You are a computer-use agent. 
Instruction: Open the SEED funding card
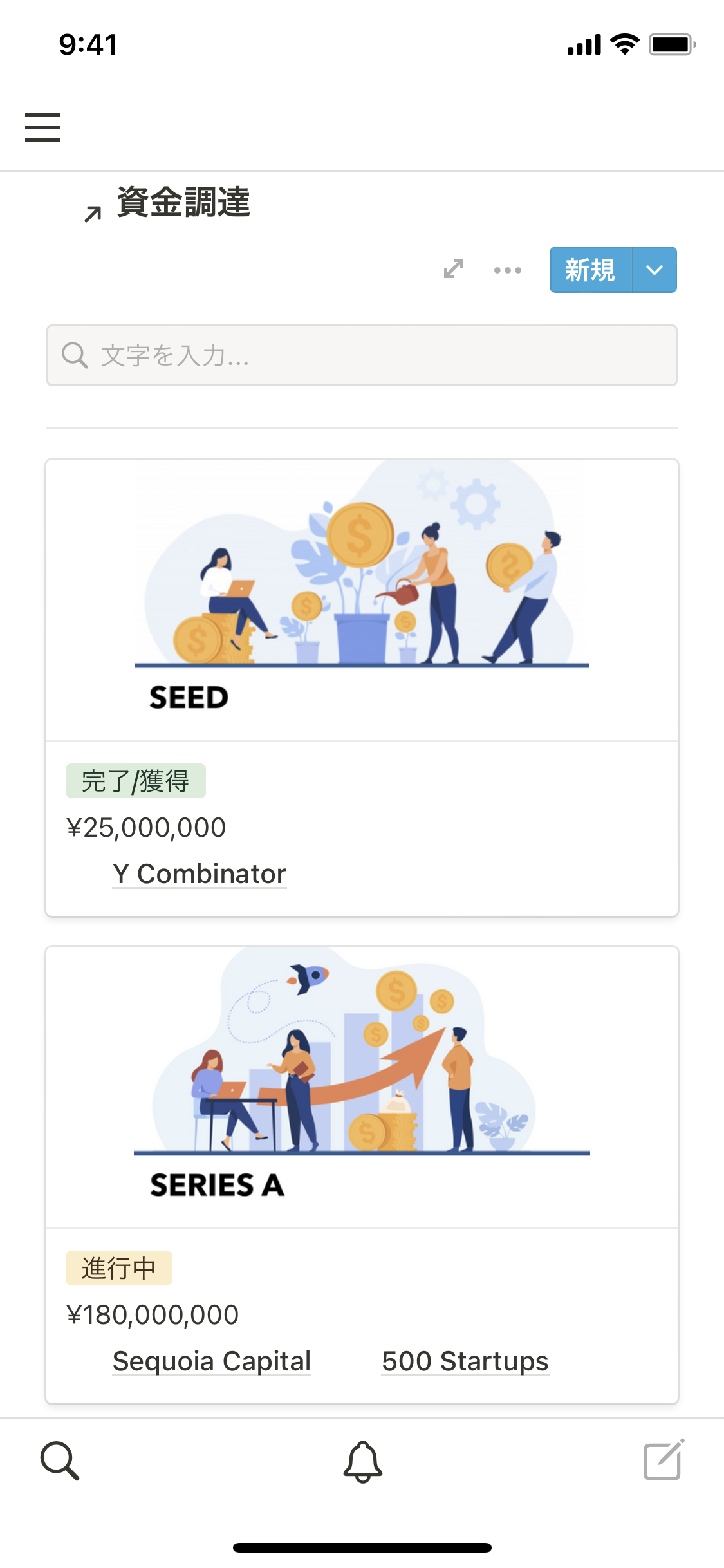(362, 599)
